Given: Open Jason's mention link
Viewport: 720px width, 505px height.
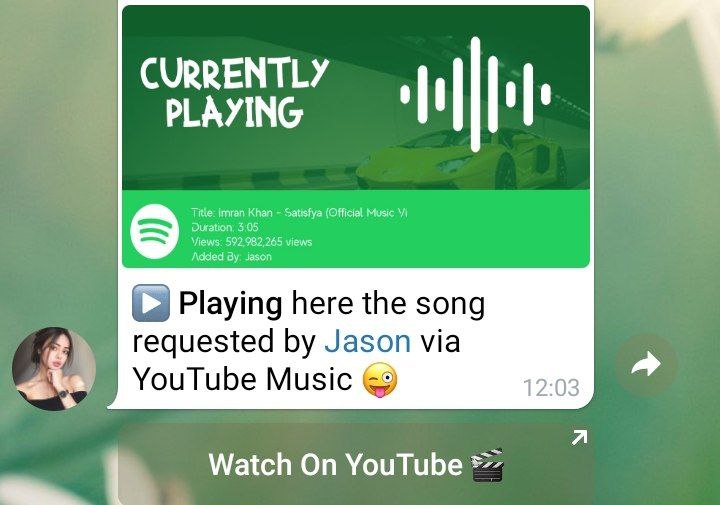Looking at the screenshot, I should pos(367,342).
